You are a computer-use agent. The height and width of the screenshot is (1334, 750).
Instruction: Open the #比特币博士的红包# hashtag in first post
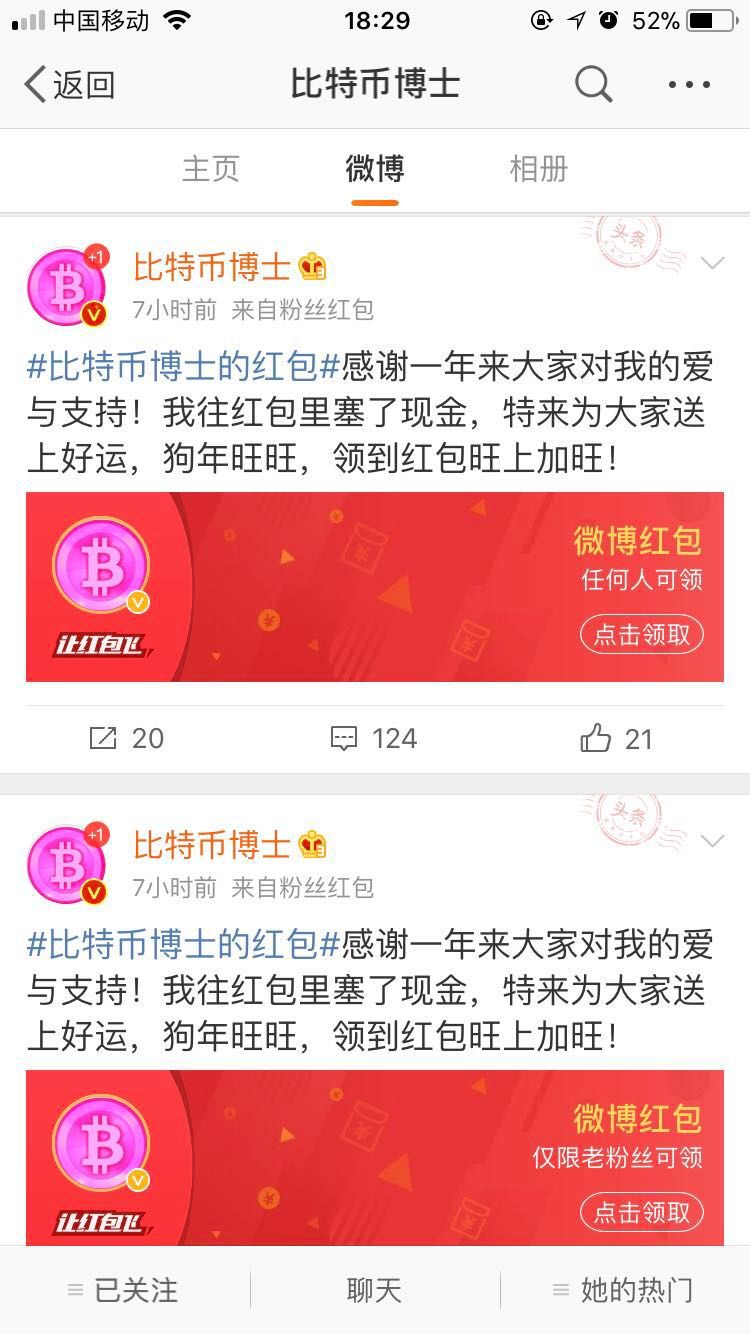click(184, 367)
